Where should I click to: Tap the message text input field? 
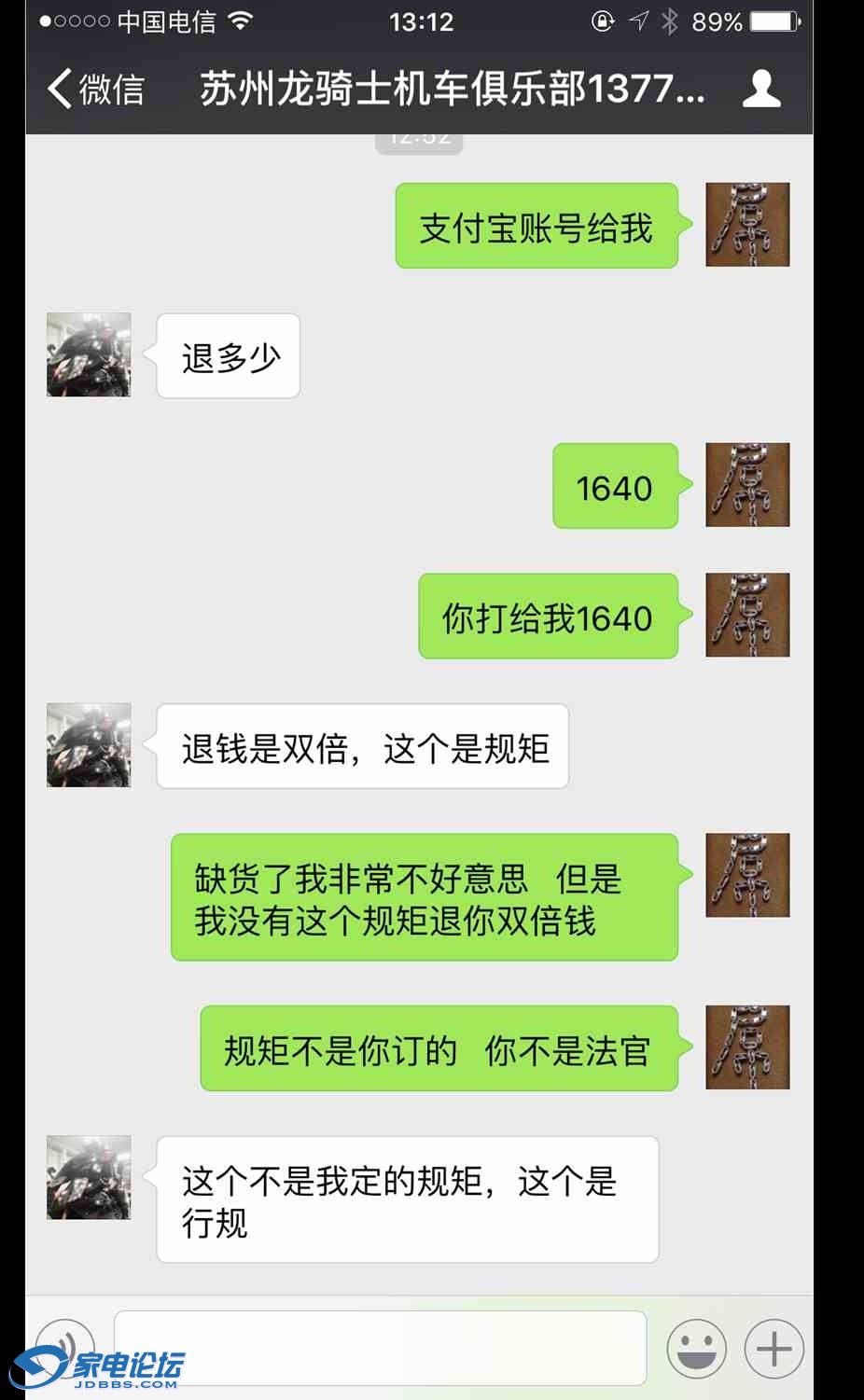(x=380, y=1347)
